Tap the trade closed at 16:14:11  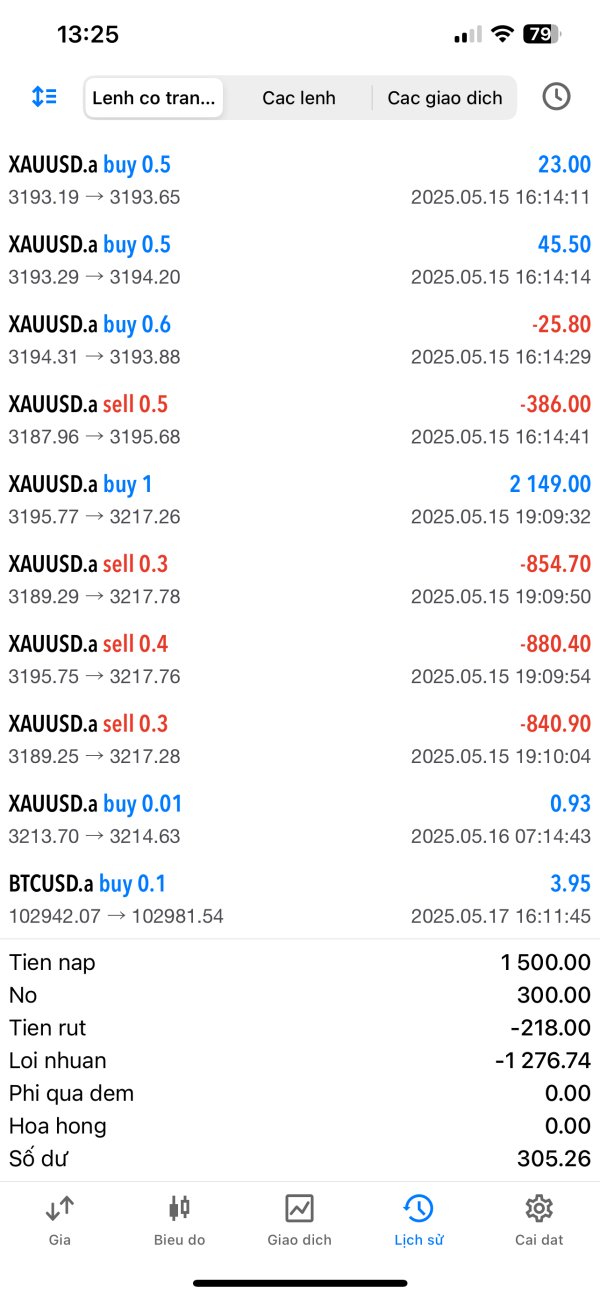(300, 180)
